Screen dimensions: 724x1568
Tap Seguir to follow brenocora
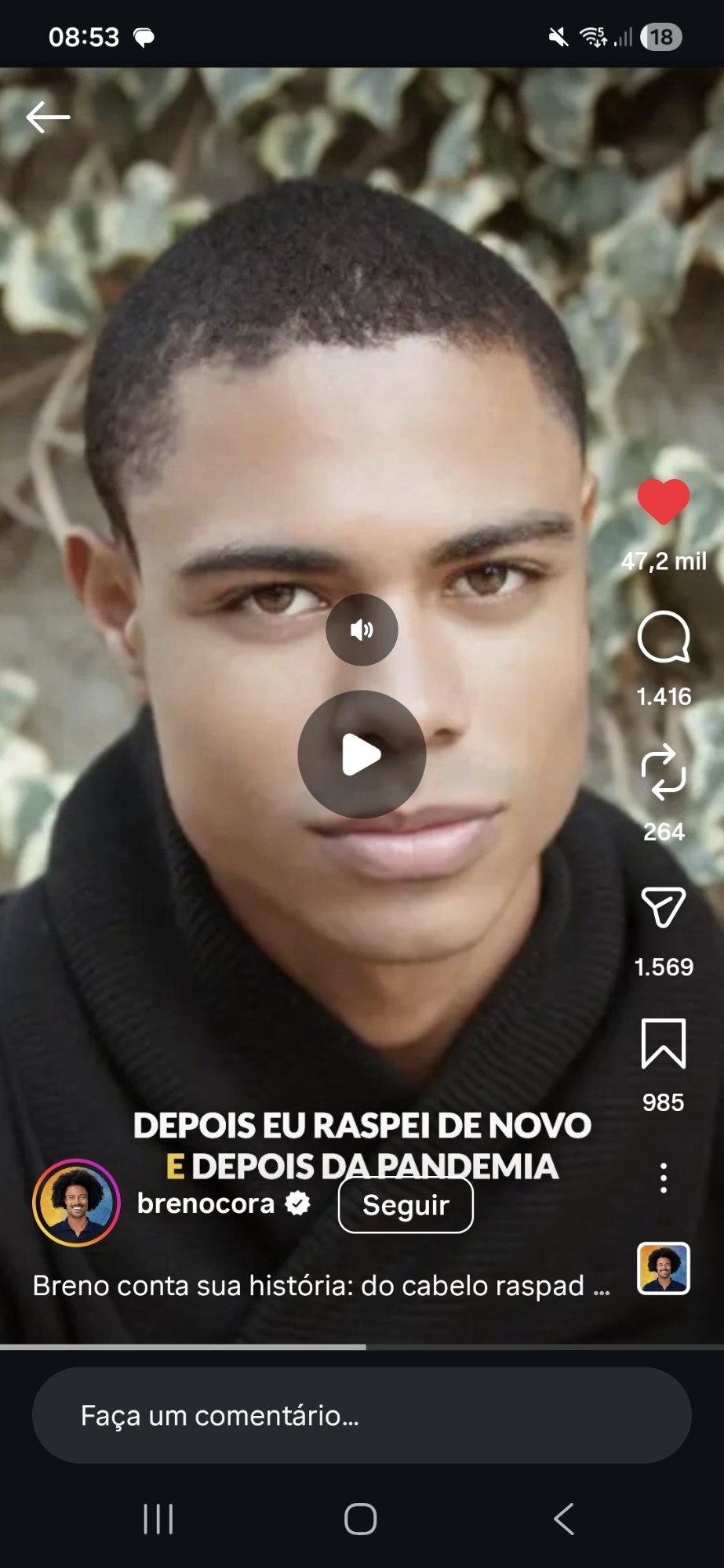tap(406, 1205)
